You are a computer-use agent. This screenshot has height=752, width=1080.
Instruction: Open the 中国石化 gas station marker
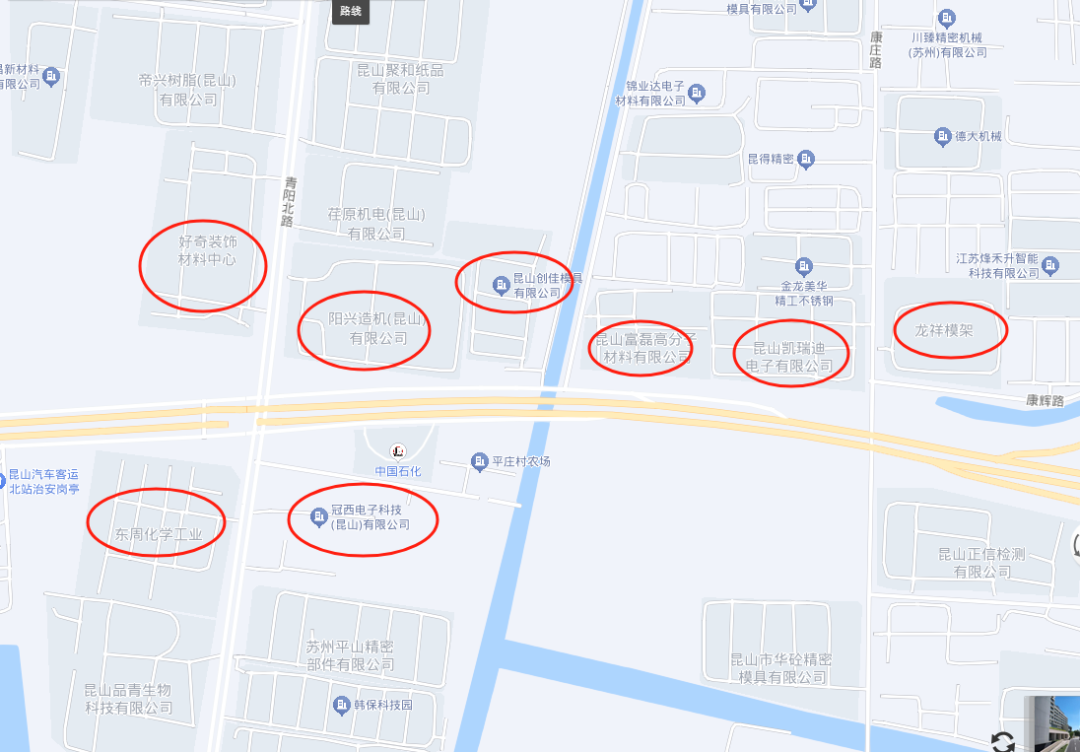(397, 450)
